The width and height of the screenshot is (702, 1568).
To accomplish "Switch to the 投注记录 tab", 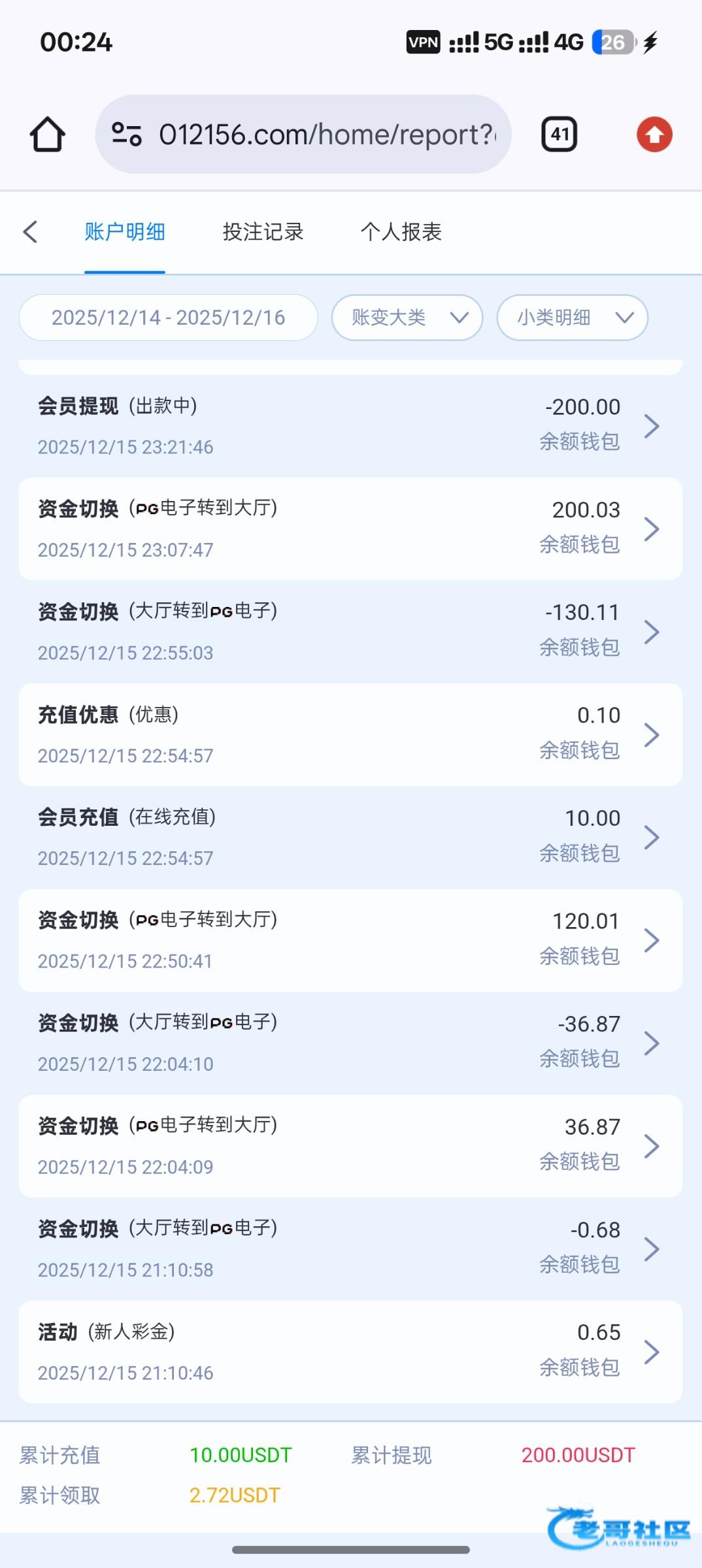I will (263, 232).
